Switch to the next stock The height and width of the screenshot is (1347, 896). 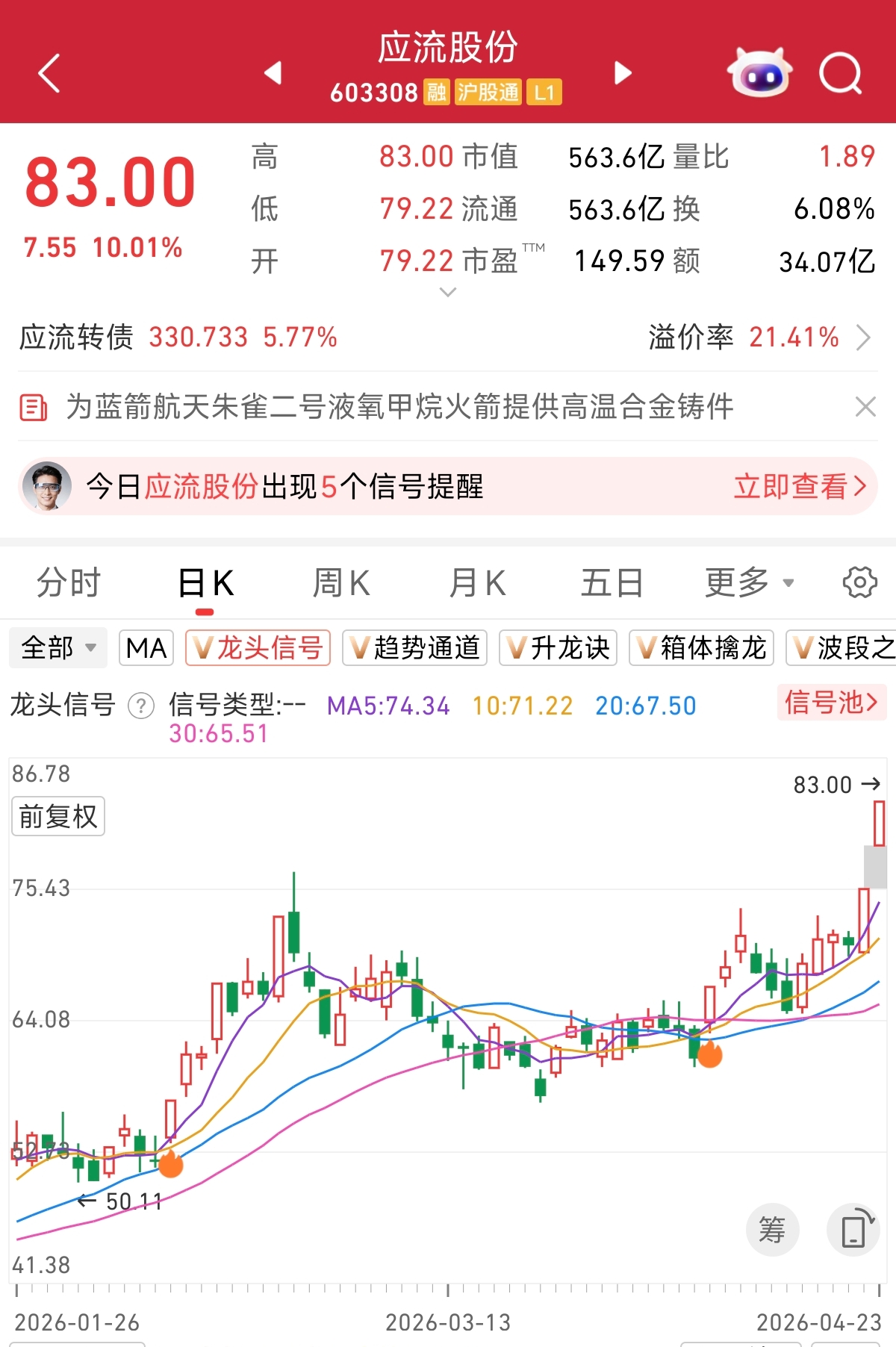(623, 72)
